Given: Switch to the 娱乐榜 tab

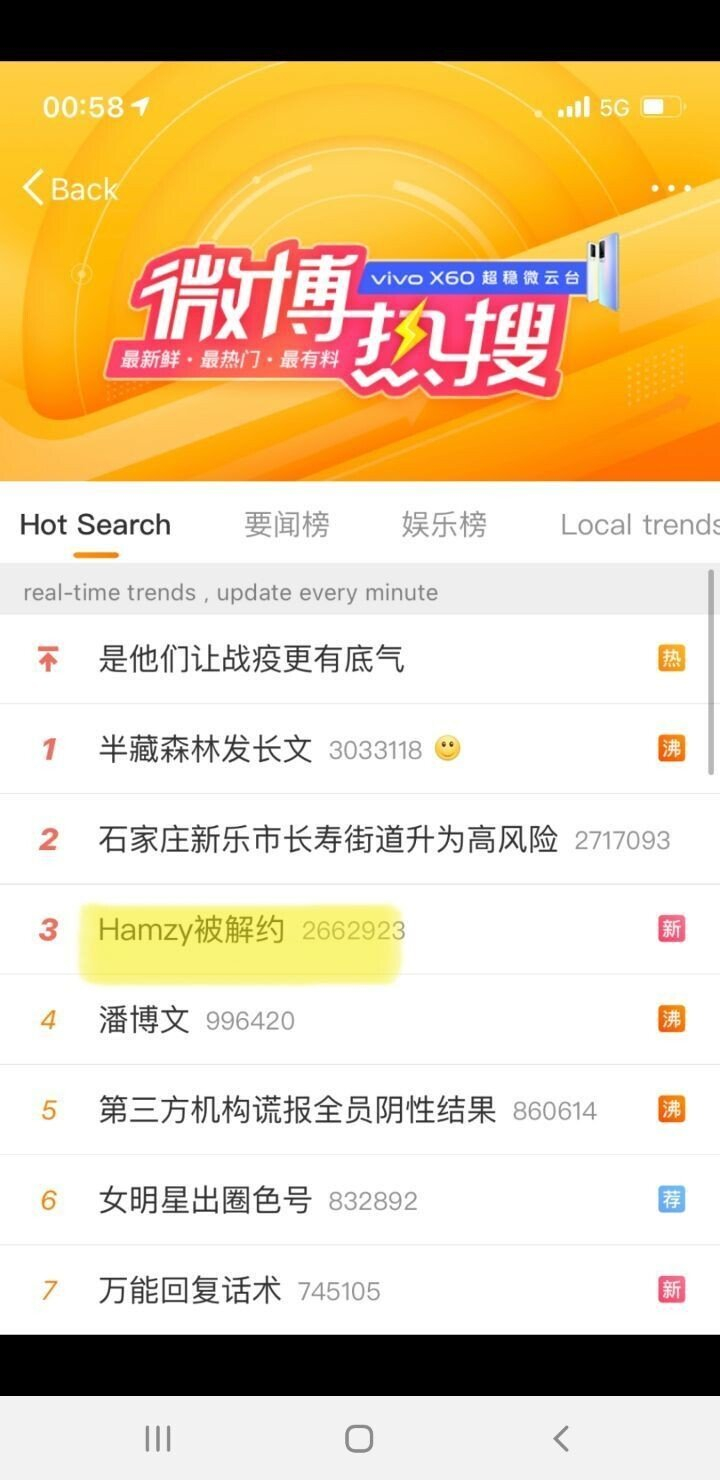Looking at the screenshot, I should pyautogui.click(x=444, y=525).
